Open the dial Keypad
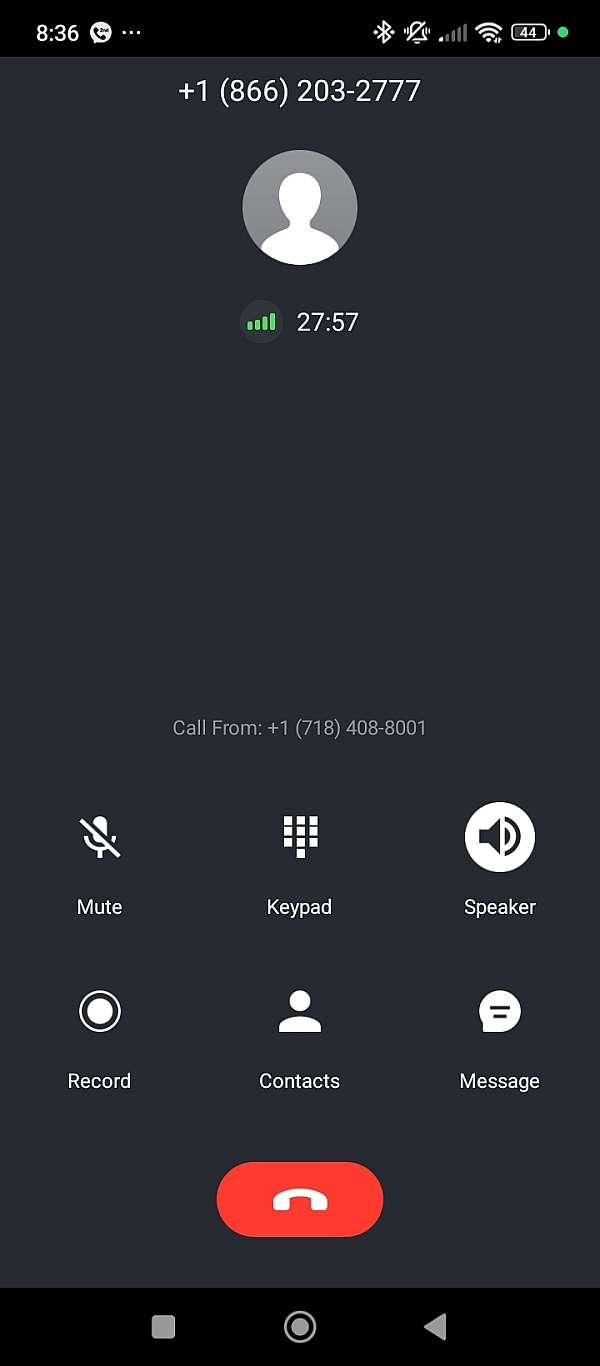 click(300, 837)
